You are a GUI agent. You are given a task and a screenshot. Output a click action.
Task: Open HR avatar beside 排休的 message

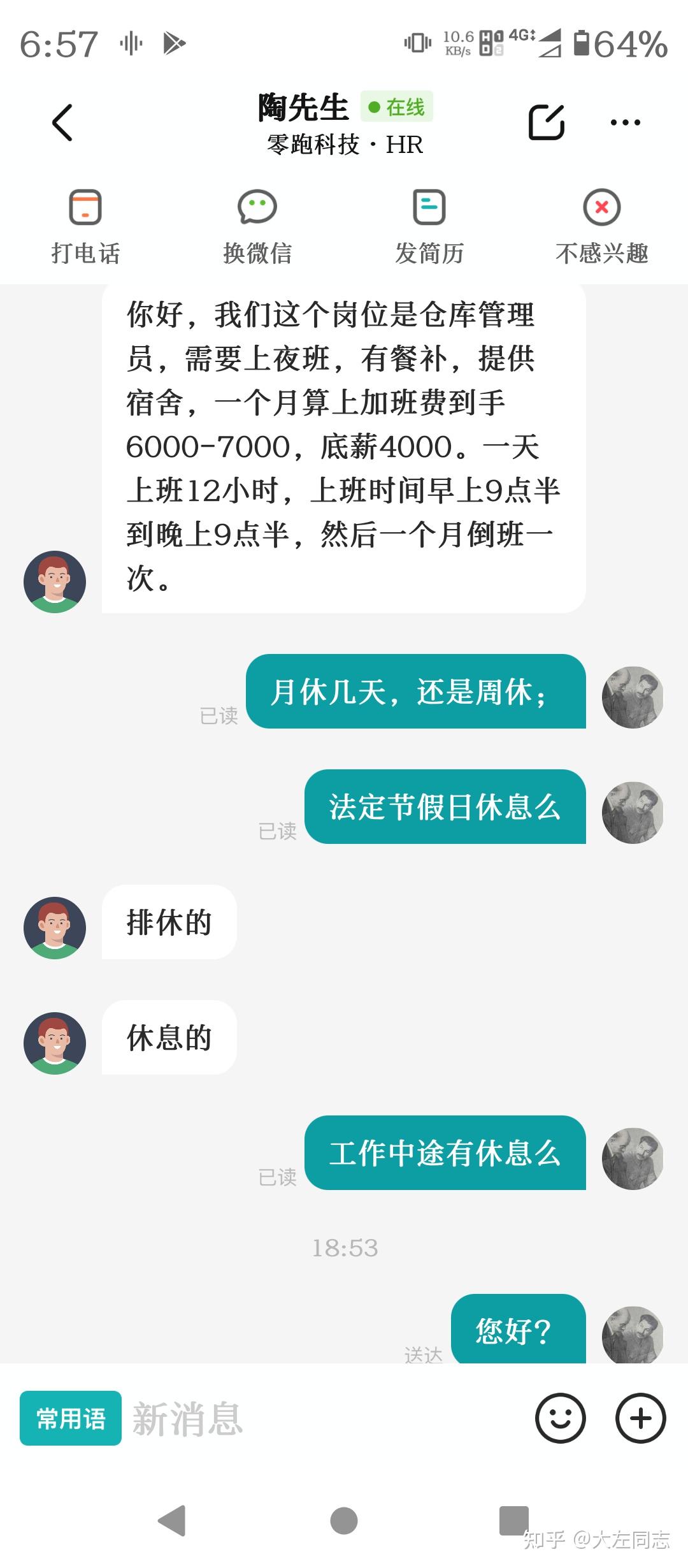point(55,927)
